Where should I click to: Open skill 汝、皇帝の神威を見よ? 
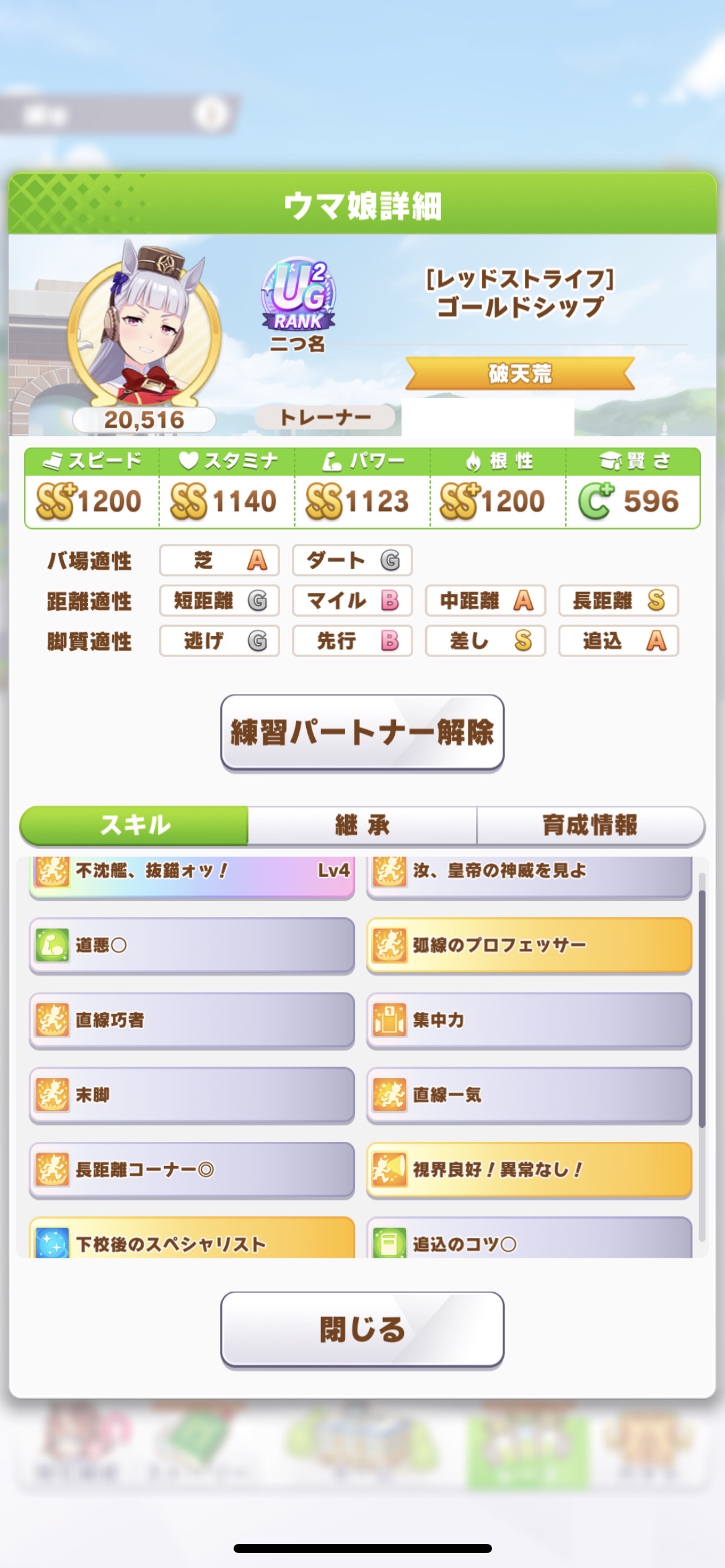coord(529,873)
